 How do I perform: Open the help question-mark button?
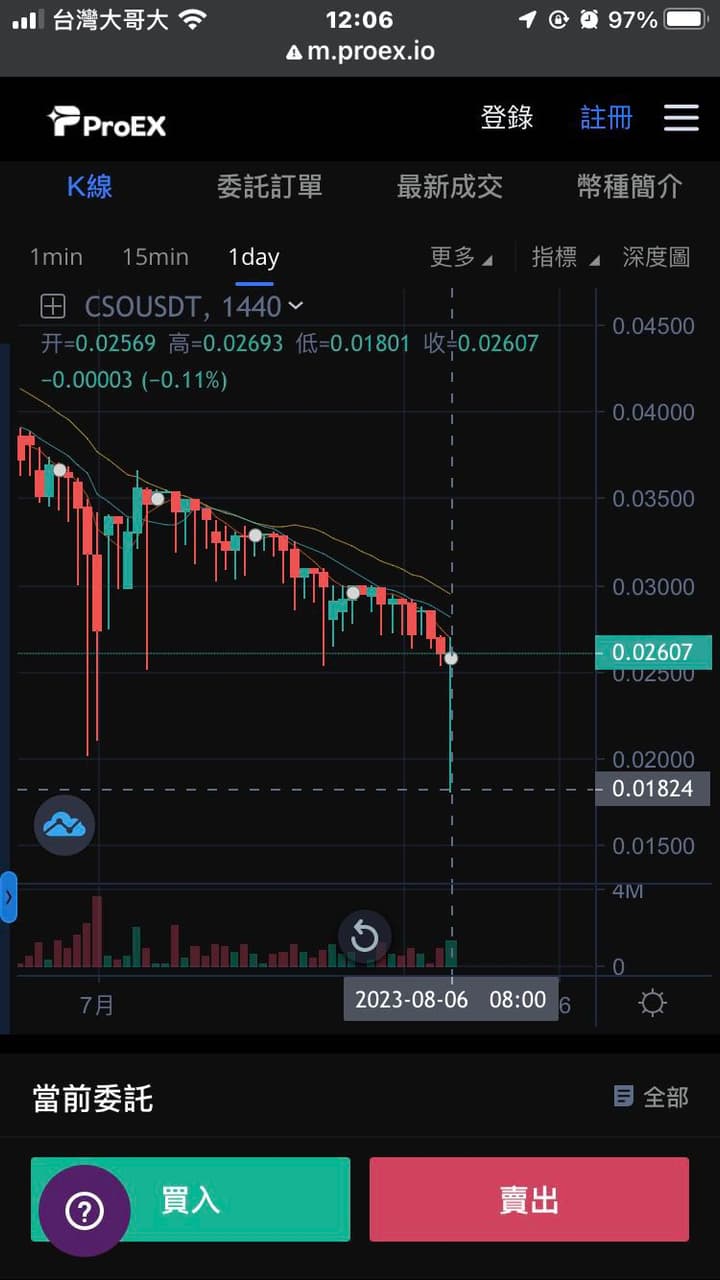[84, 1211]
